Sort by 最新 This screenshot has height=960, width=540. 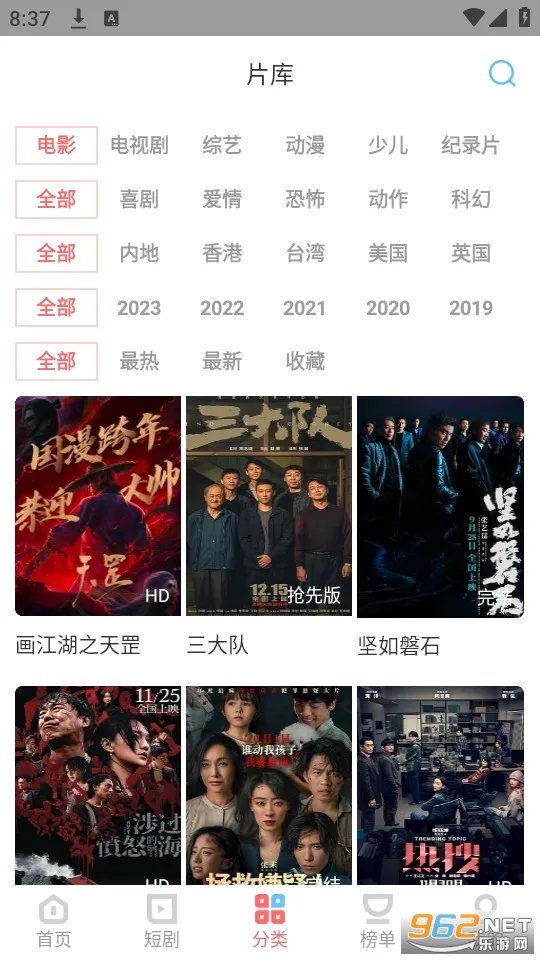click(x=222, y=361)
